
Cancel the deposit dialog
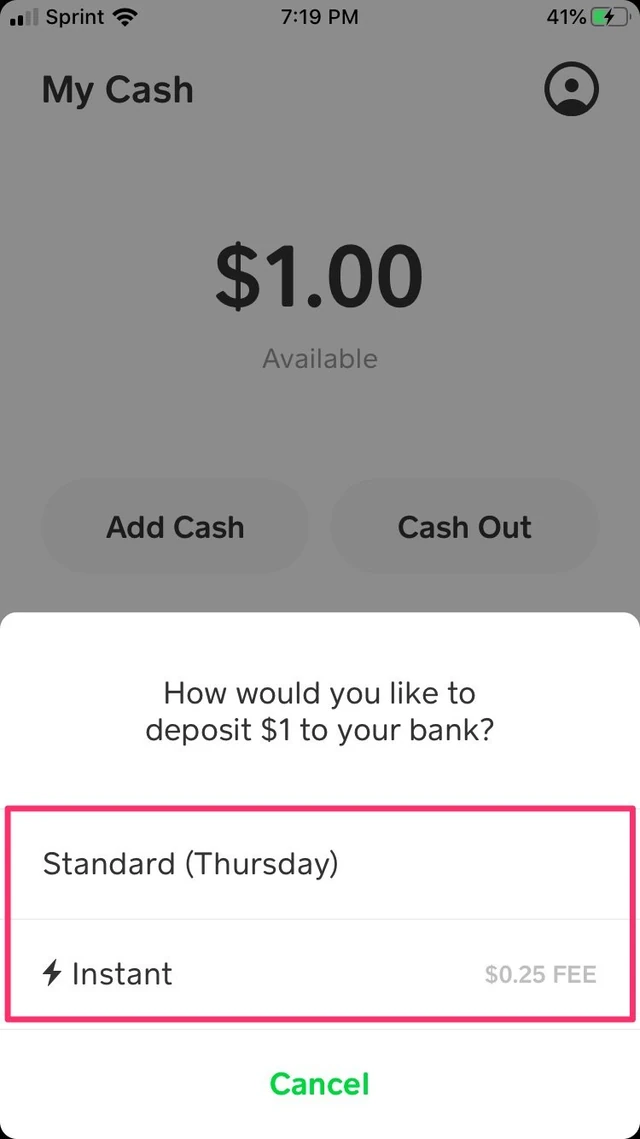(x=320, y=1084)
